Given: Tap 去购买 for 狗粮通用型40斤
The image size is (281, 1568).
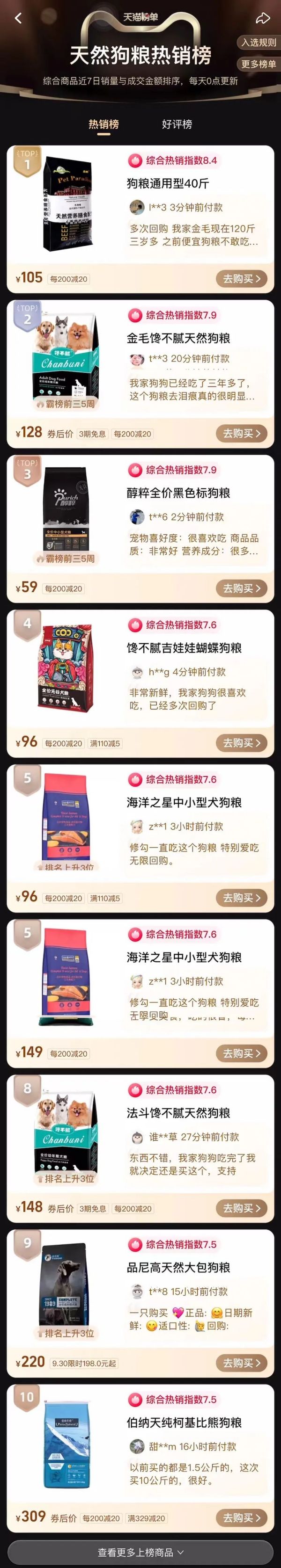Looking at the screenshot, I should pyautogui.click(x=241, y=279).
